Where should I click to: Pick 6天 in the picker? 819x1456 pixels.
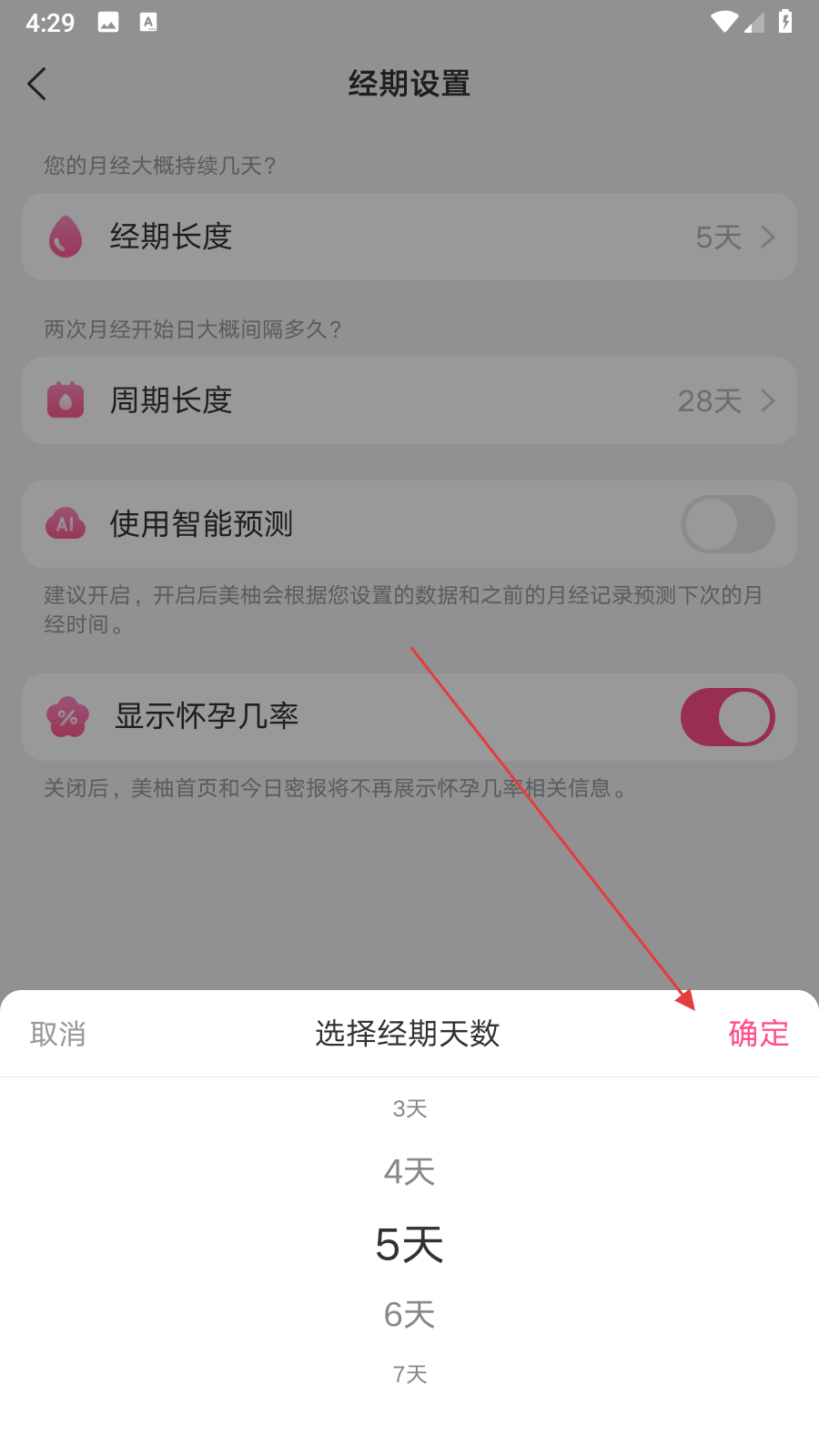tap(409, 1314)
